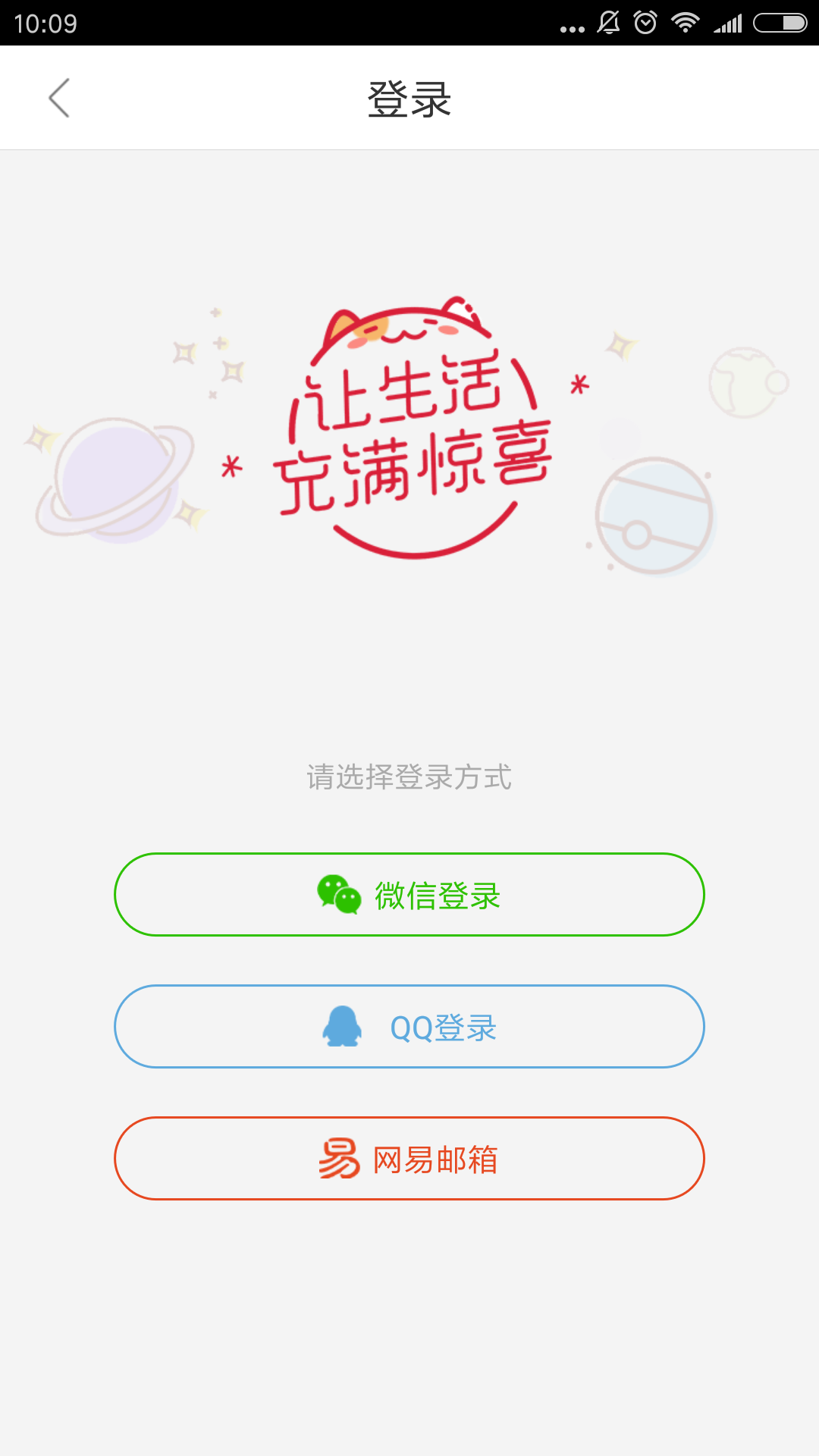Select QQ登录 to log in with QQ
The image size is (819, 1456).
click(409, 1026)
